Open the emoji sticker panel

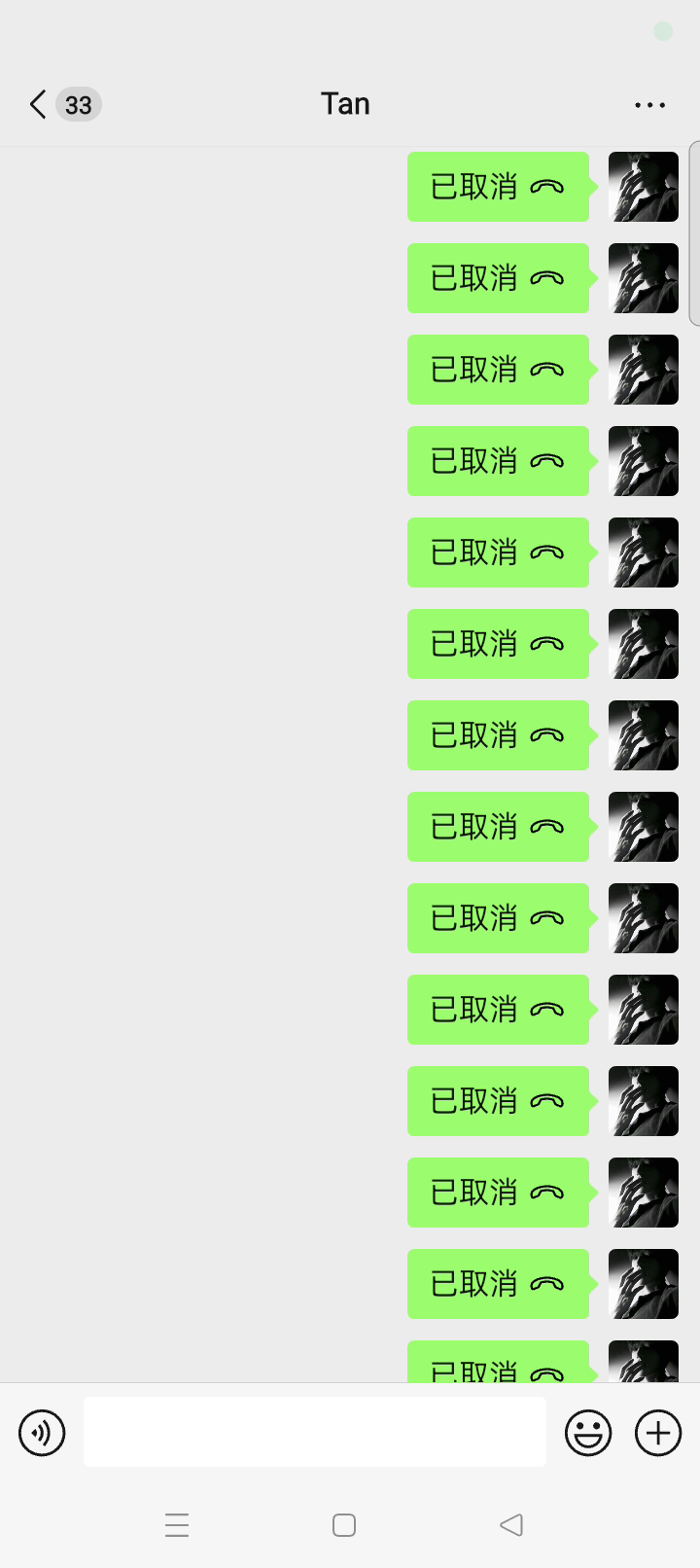[588, 1433]
